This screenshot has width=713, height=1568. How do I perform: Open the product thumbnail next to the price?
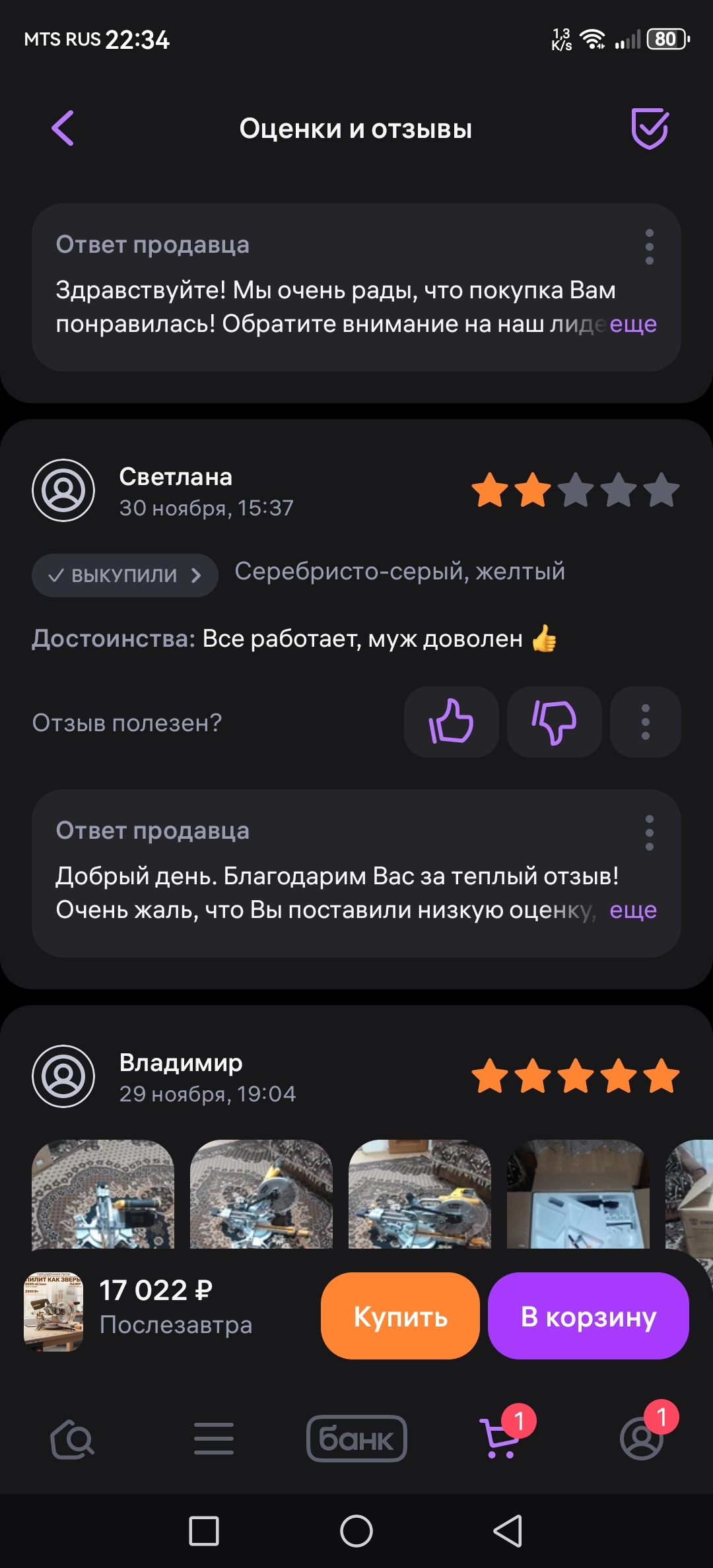tap(53, 1311)
